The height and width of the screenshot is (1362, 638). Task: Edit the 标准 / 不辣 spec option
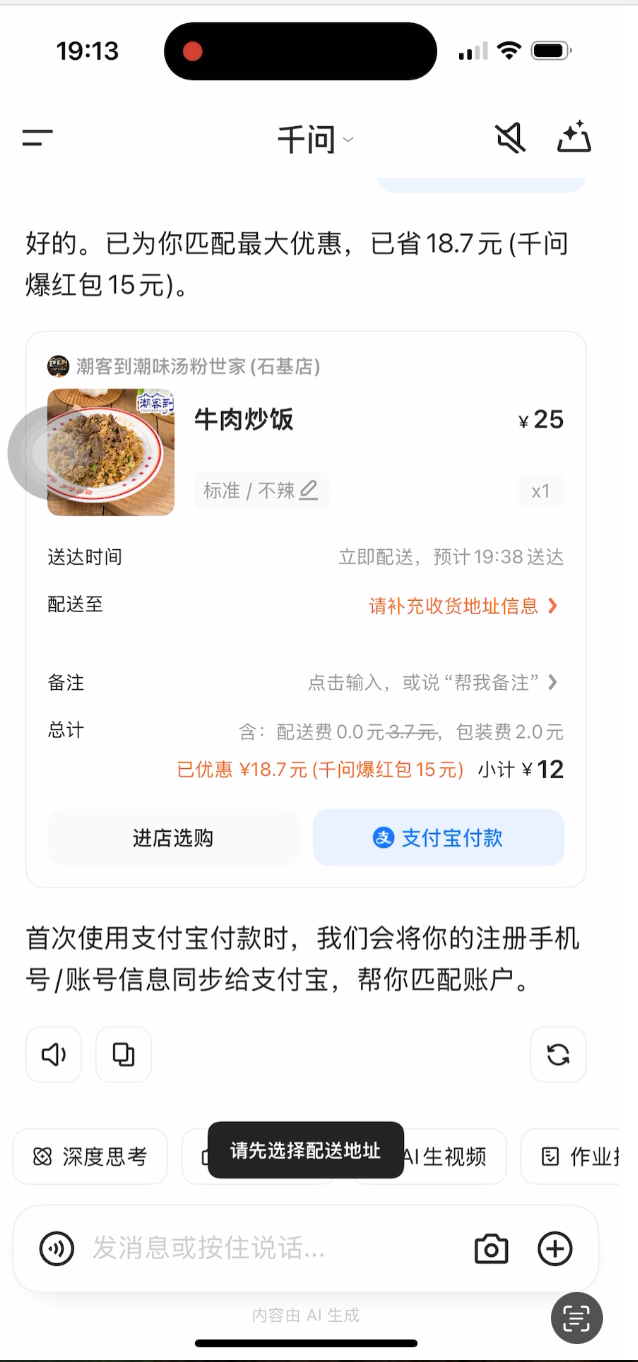click(261, 490)
